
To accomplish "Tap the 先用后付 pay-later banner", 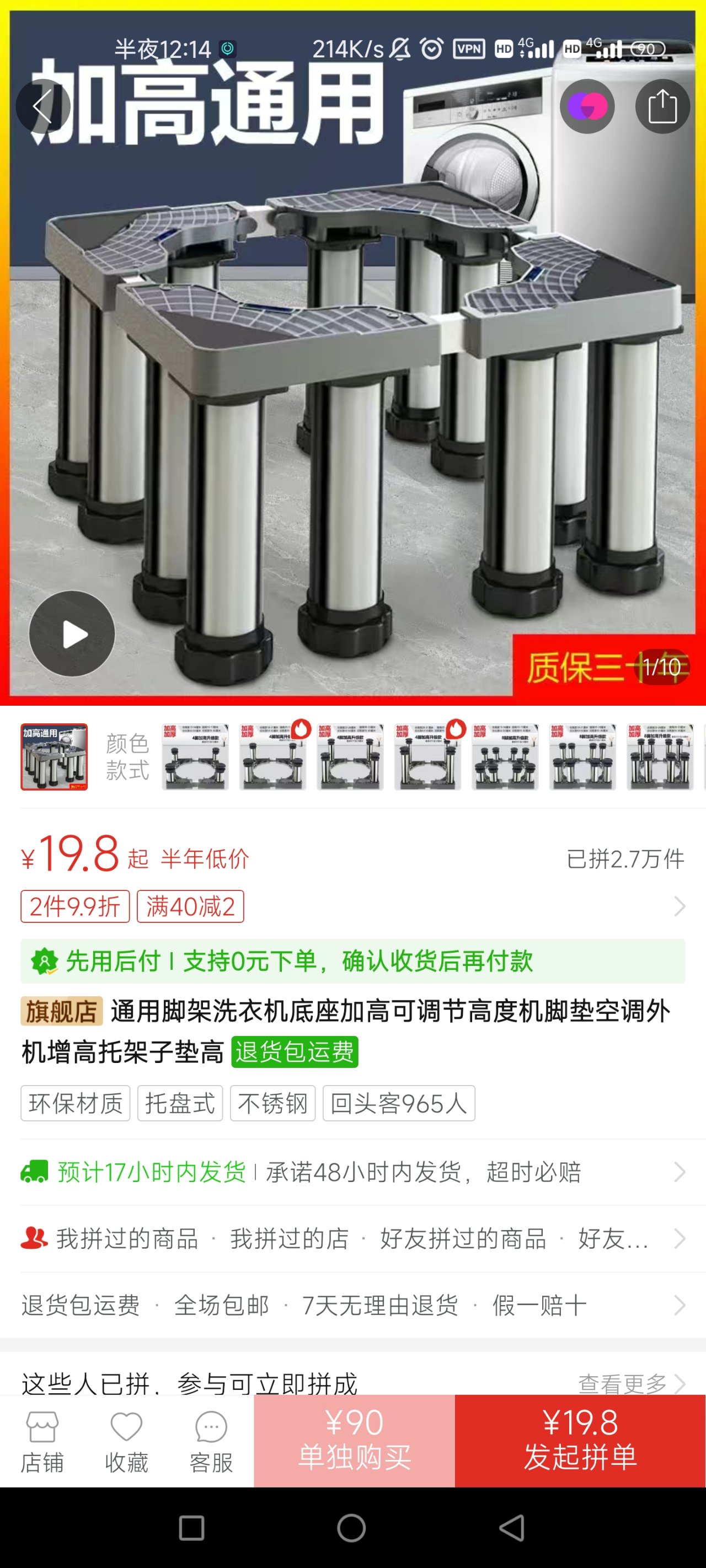I will click(x=352, y=961).
